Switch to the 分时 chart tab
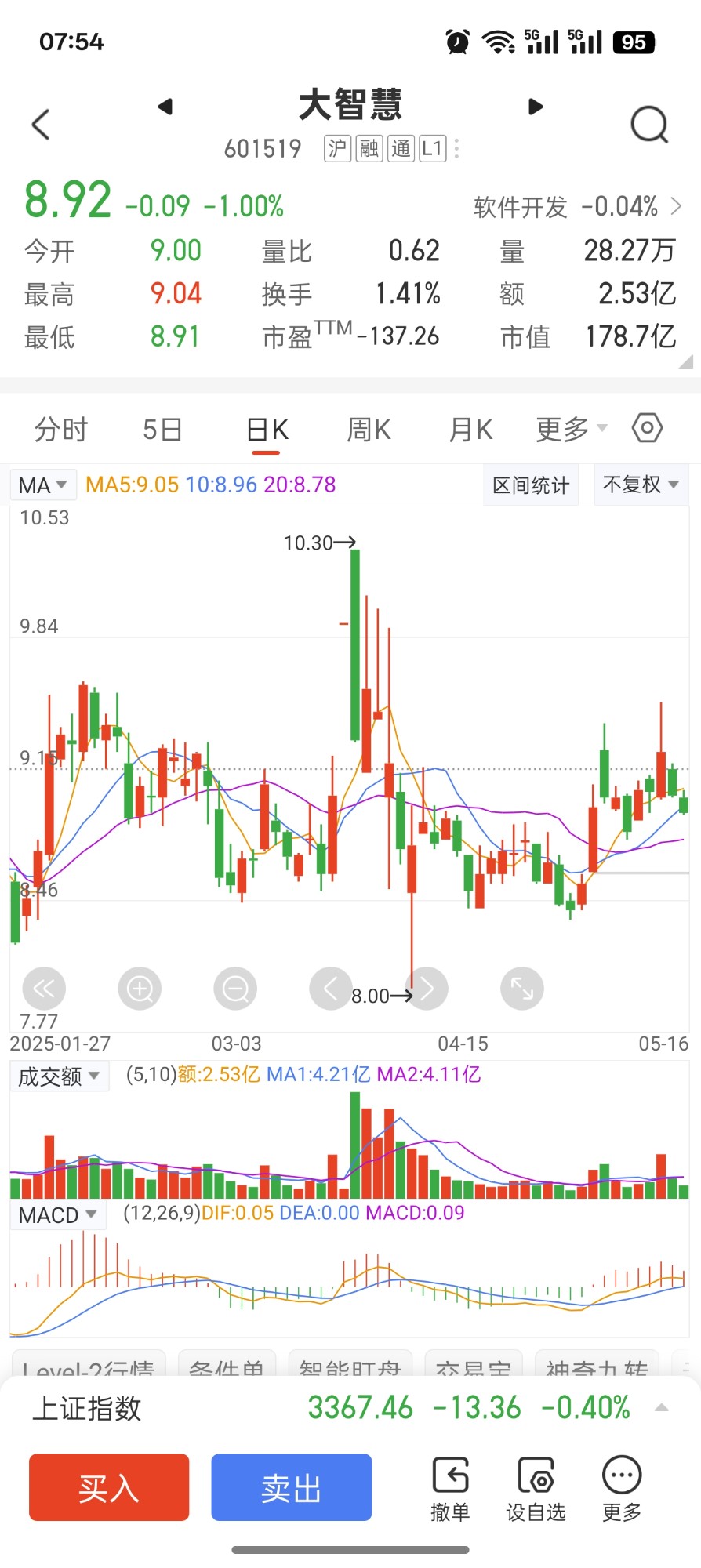 pos(61,430)
